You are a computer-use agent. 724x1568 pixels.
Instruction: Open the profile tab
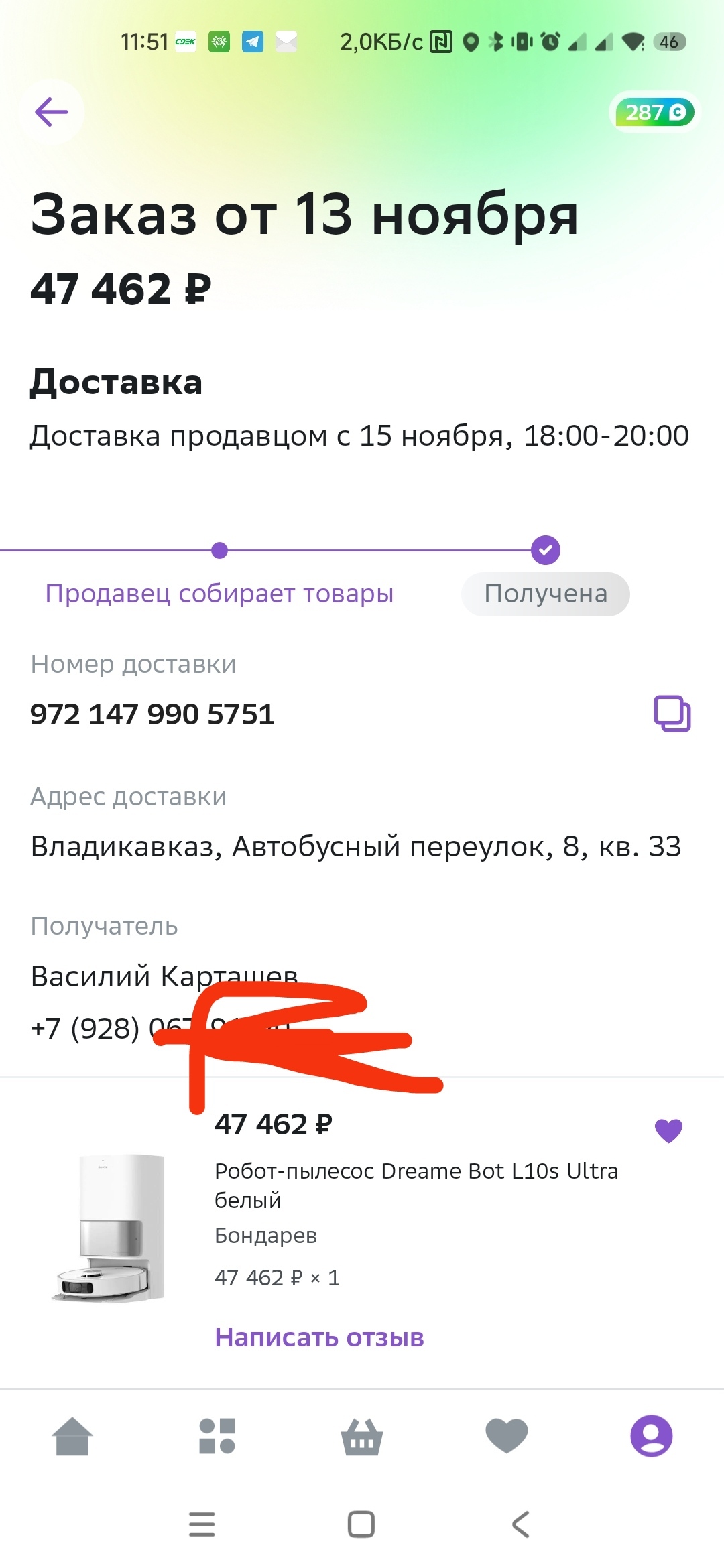[651, 1436]
